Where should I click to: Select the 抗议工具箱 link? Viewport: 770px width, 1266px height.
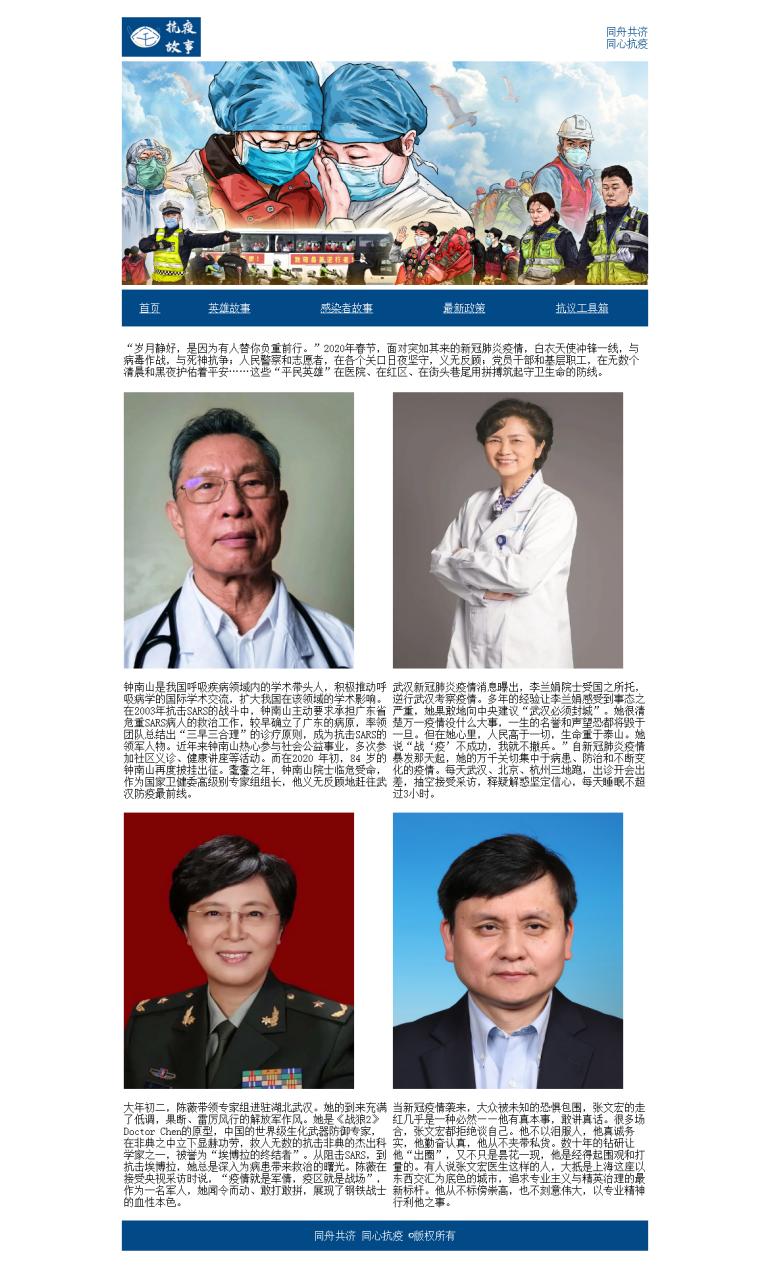[582, 308]
